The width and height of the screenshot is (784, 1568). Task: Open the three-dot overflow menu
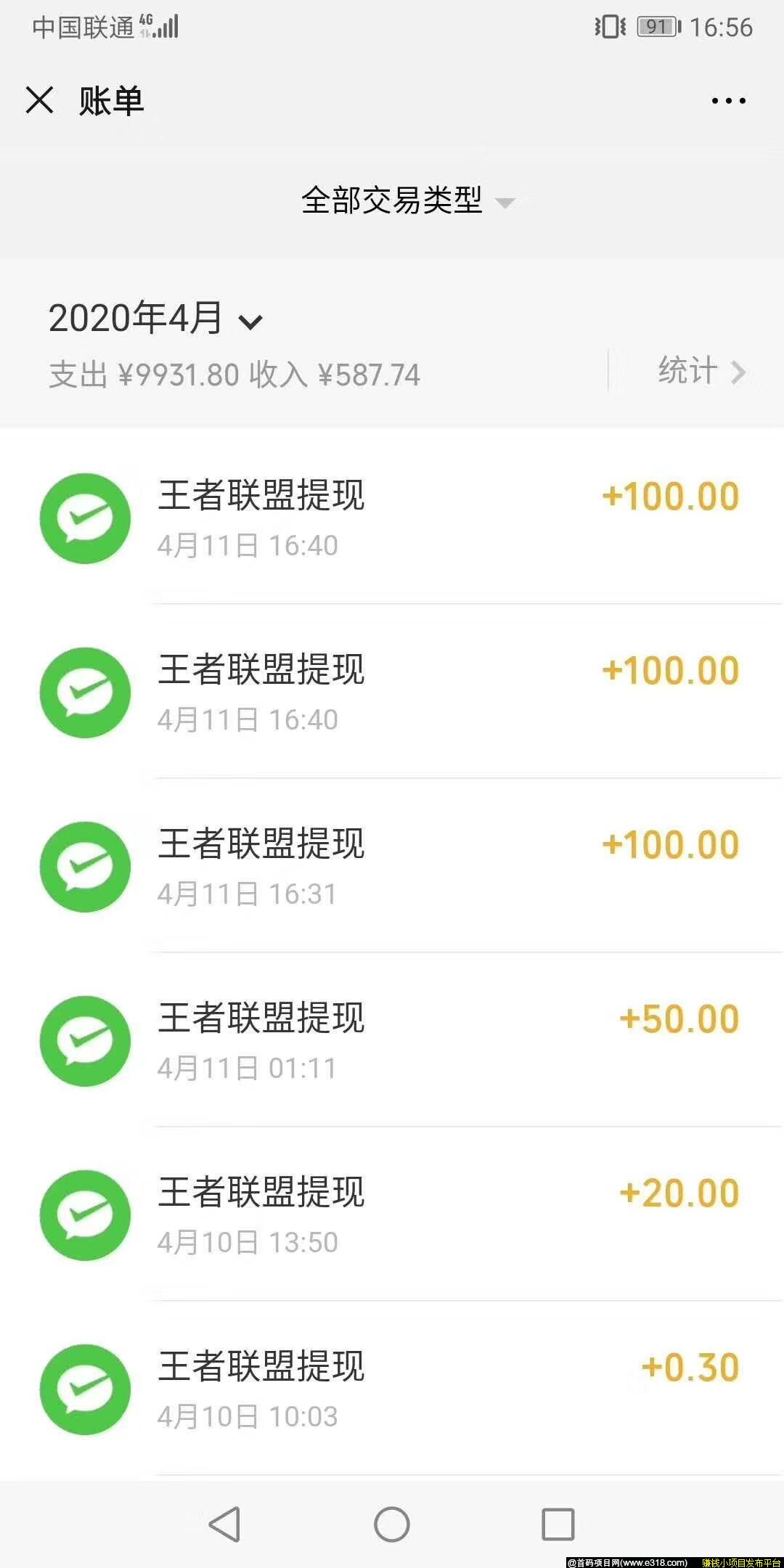pyautogui.click(x=728, y=101)
